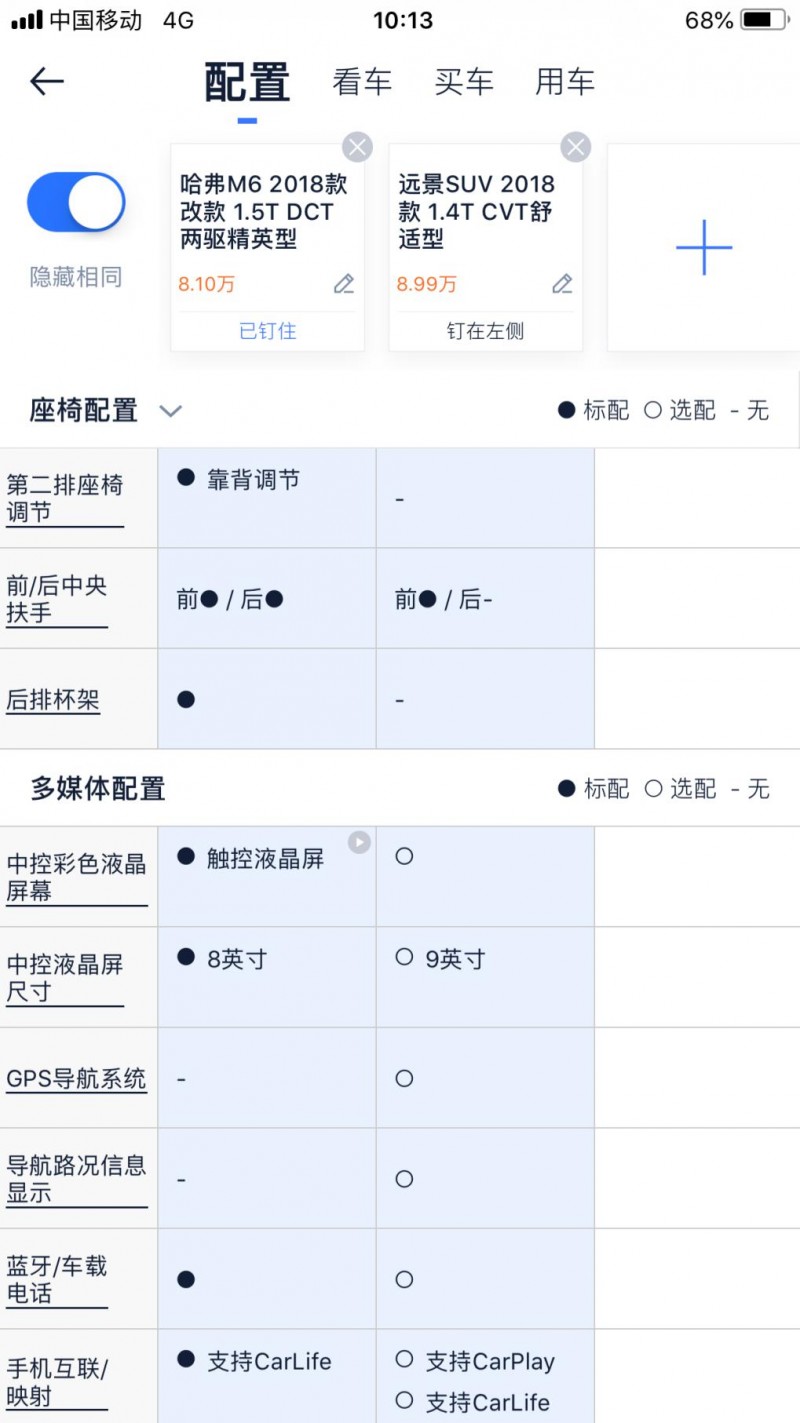Image resolution: width=800 pixels, height=1423 pixels.
Task: Edit the 哈弗M6 8.10万 price
Action: (x=344, y=284)
